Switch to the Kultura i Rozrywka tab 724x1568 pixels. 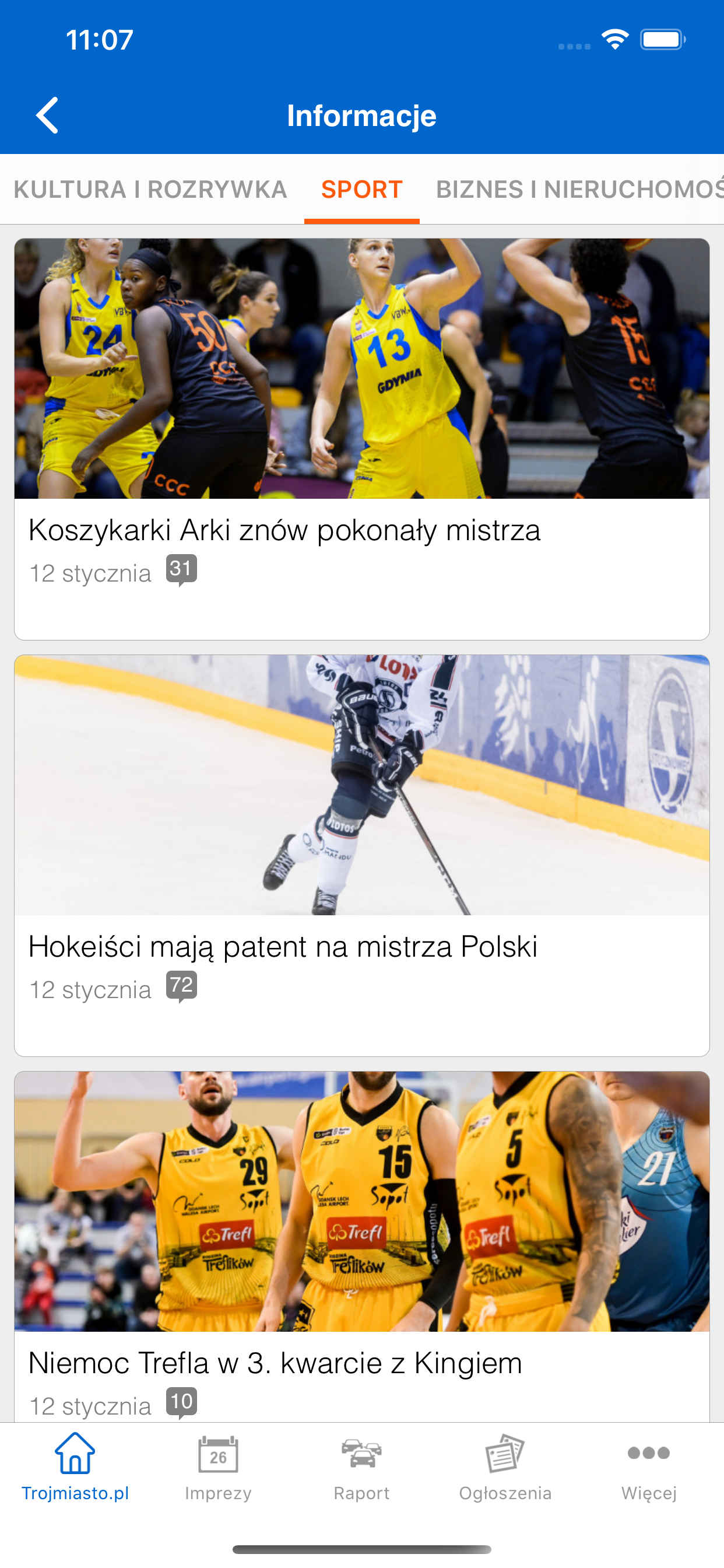click(x=150, y=190)
